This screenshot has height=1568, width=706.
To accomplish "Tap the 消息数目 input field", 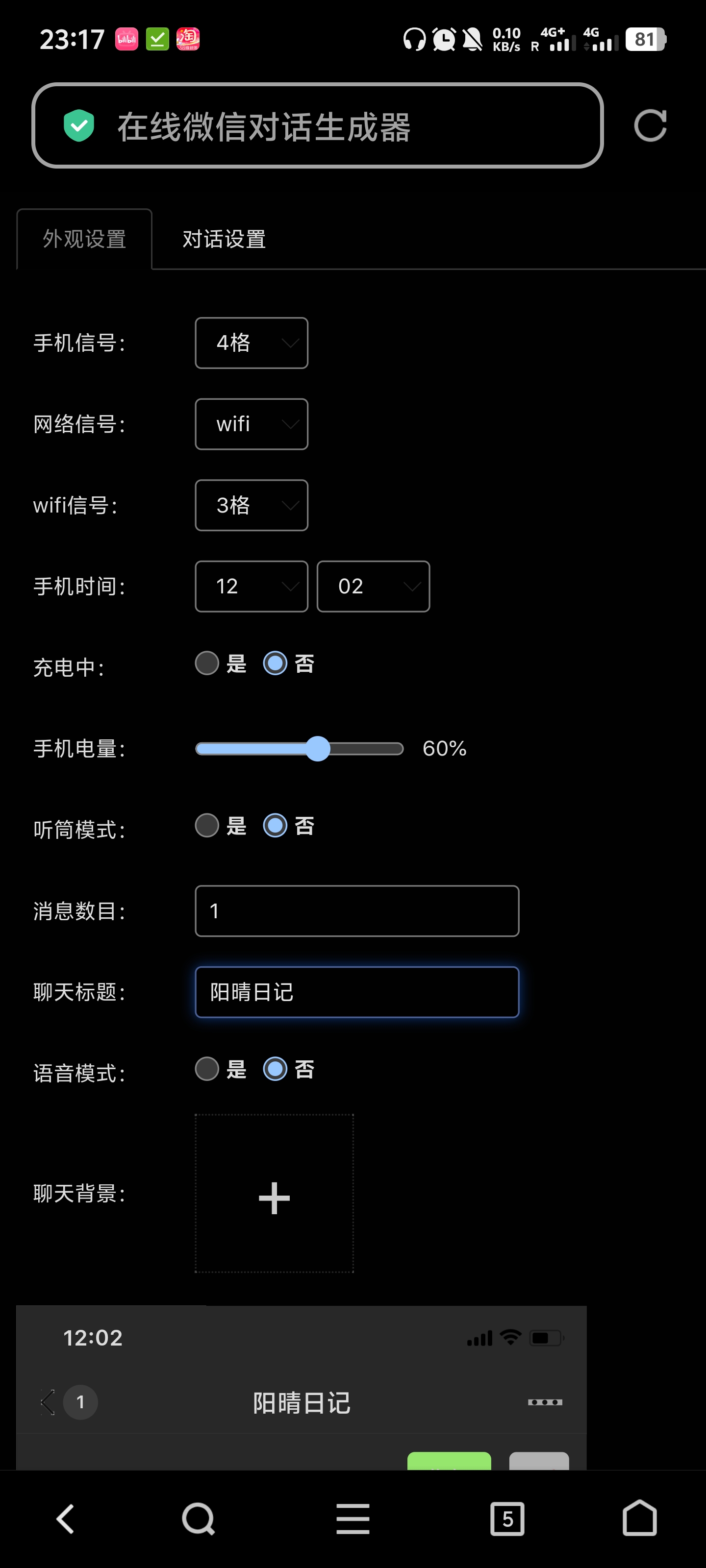I will click(357, 911).
